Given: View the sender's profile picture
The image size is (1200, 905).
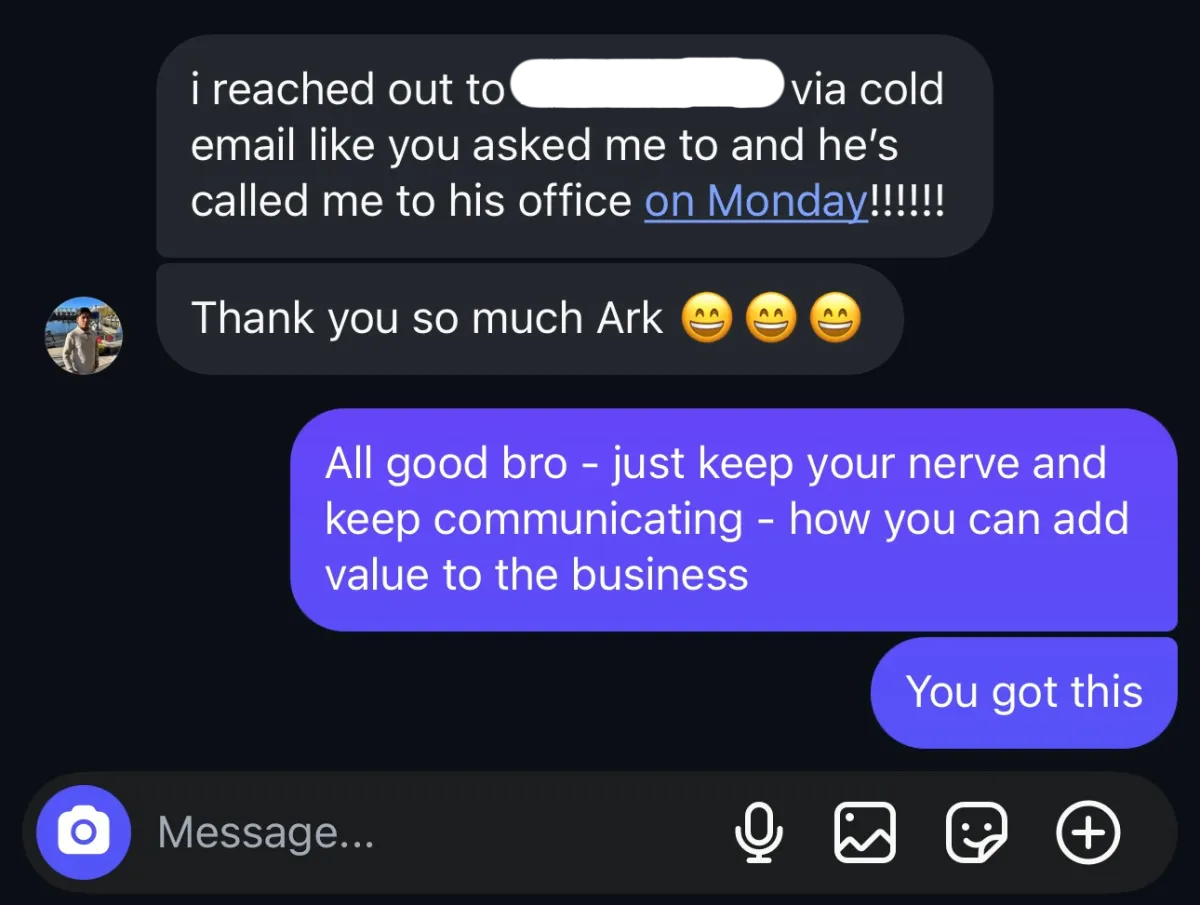Looking at the screenshot, I should (x=84, y=335).
